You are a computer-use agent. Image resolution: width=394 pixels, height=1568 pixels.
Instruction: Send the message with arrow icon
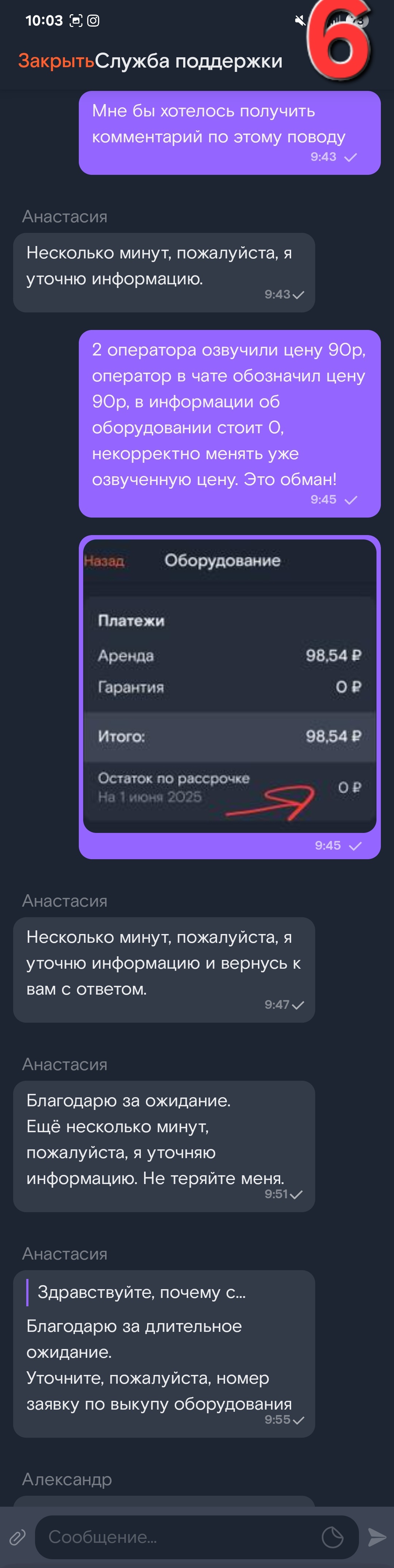377,1537
